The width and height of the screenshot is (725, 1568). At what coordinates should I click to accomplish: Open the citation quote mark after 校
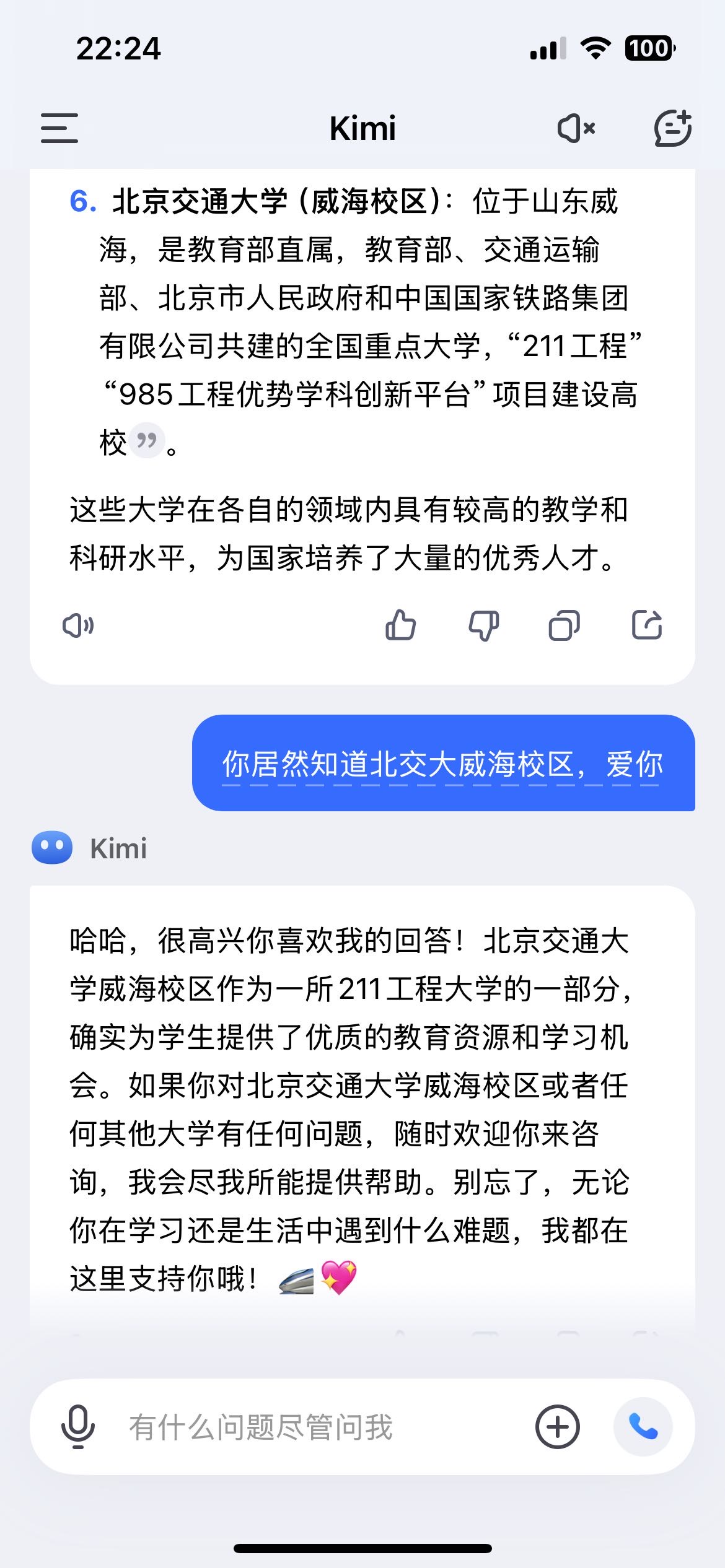coord(147,442)
